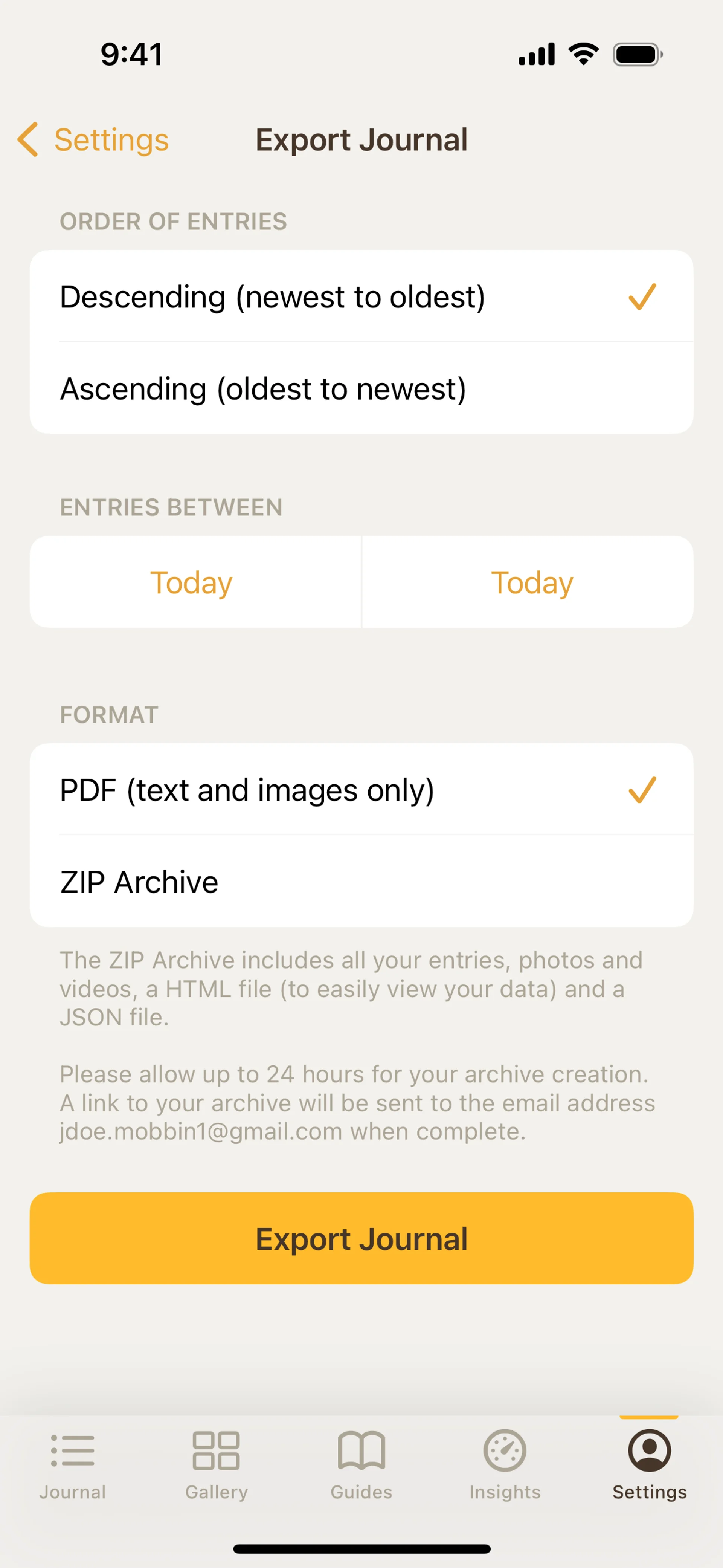The width and height of the screenshot is (723, 1568).
Task: Set the end date for entries
Action: click(x=531, y=582)
